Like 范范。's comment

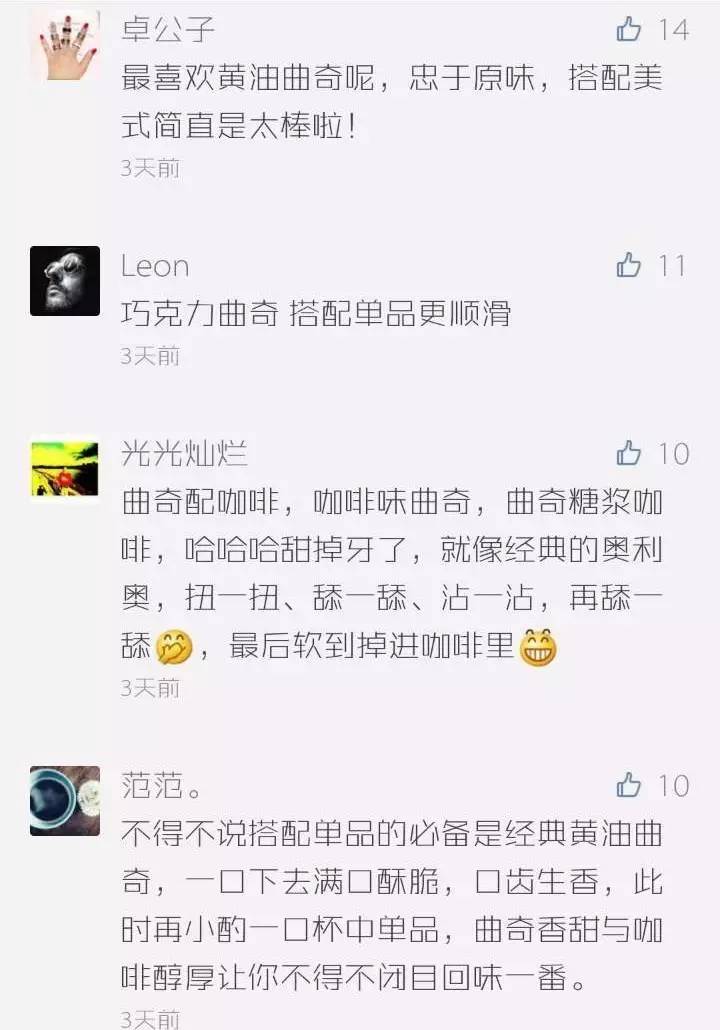click(x=629, y=785)
